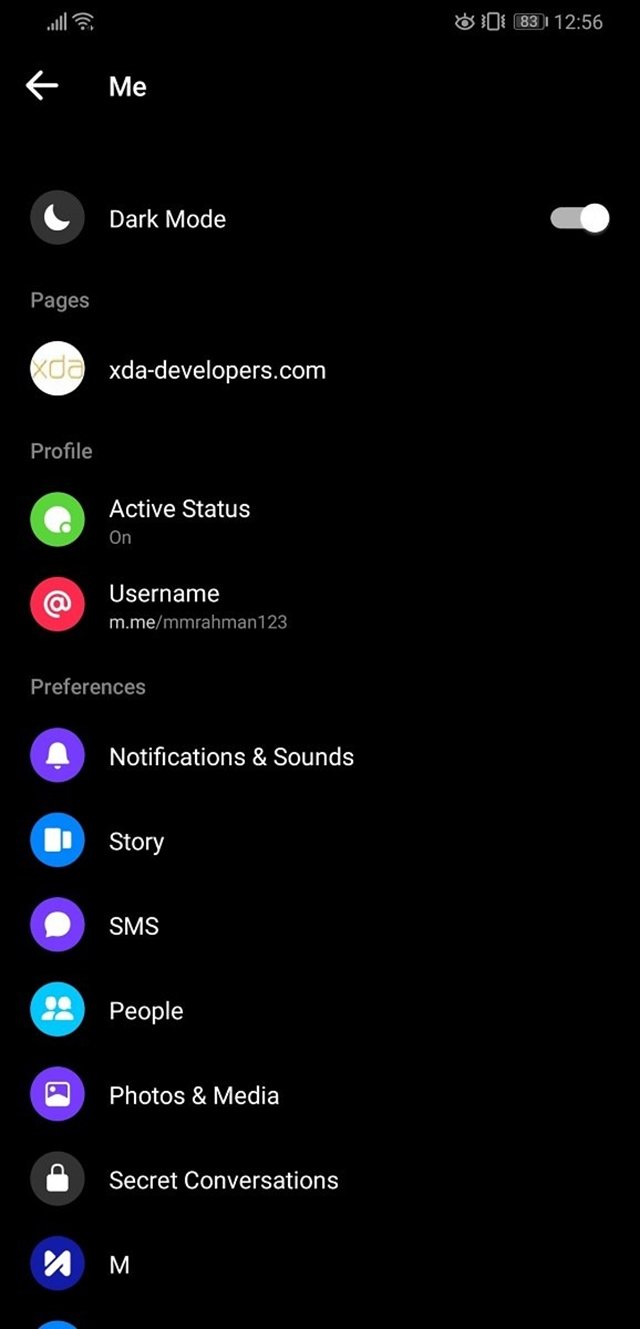Viewport: 640px width, 1329px height.
Task: Open People preferences
Action: [146, 1011]
